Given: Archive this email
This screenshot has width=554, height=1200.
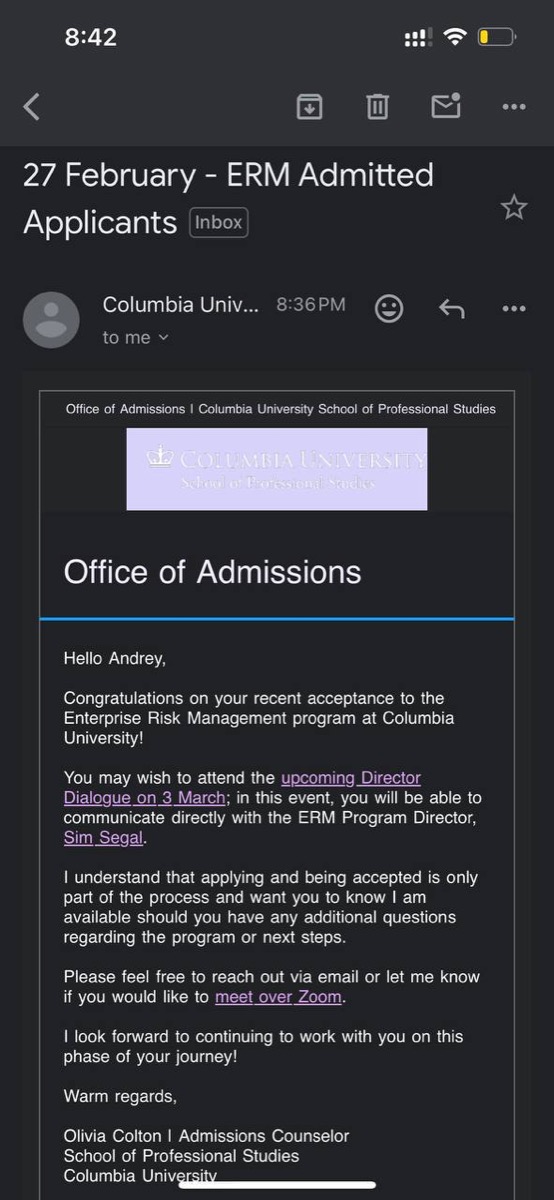Looking at the screenshot, I should tap(310, 106).
